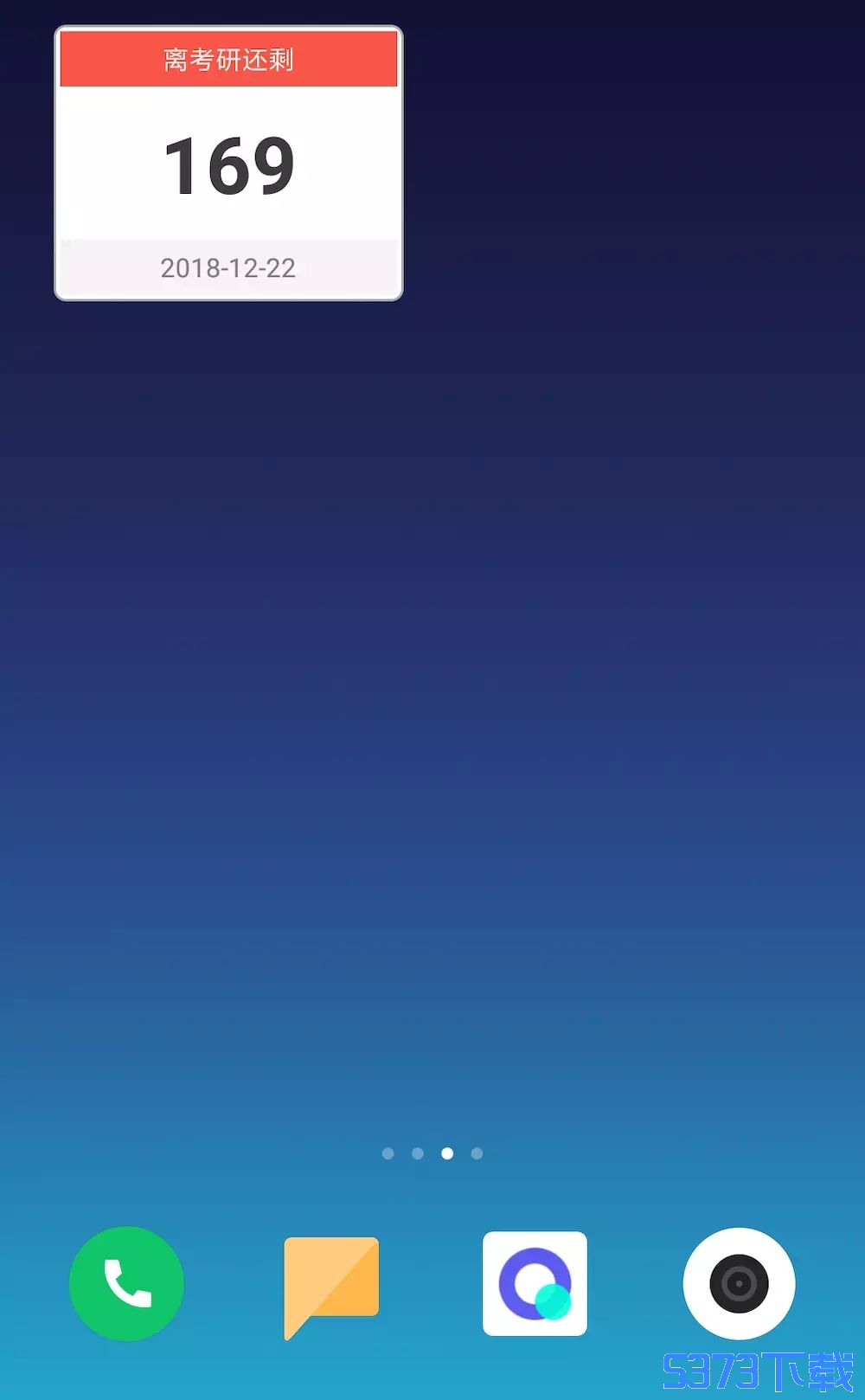Tap the home screen page indicator dots
This screenshot has width=865, height=1400.
432,1153
